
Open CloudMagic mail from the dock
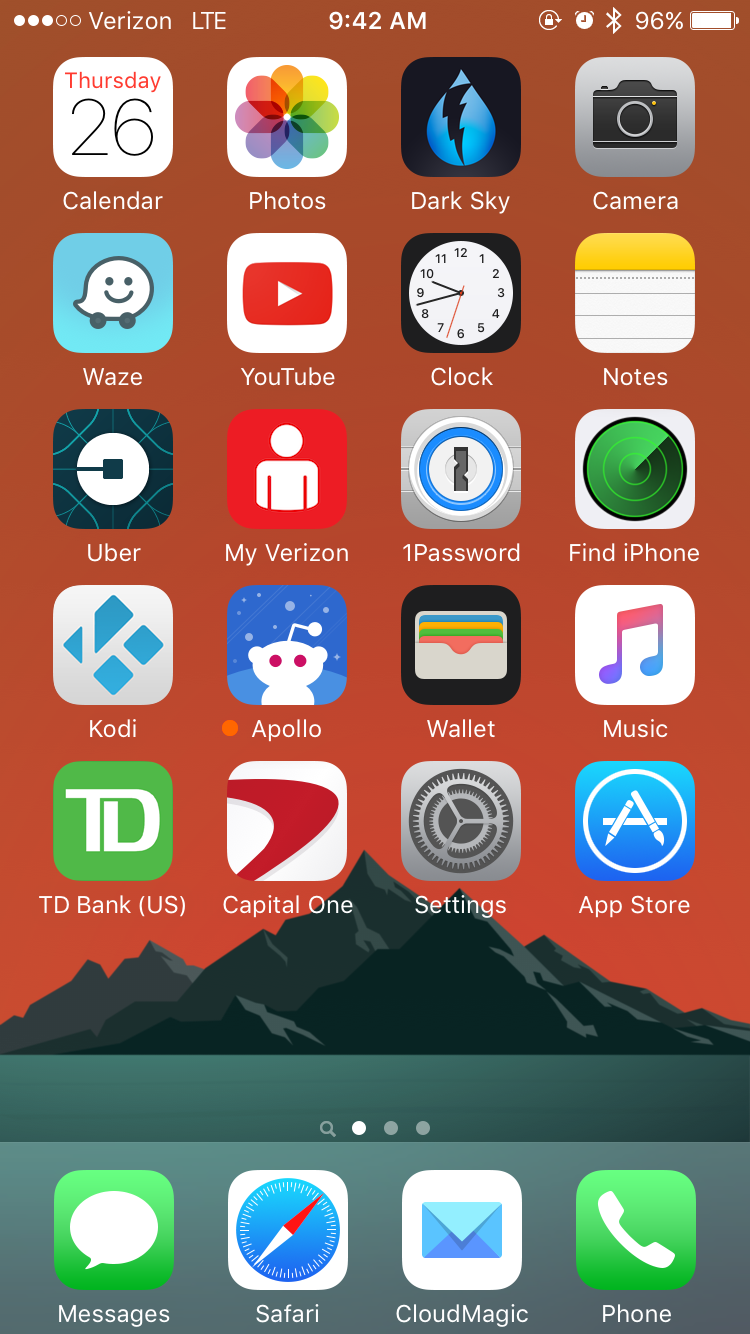(x=462, y=1230)
